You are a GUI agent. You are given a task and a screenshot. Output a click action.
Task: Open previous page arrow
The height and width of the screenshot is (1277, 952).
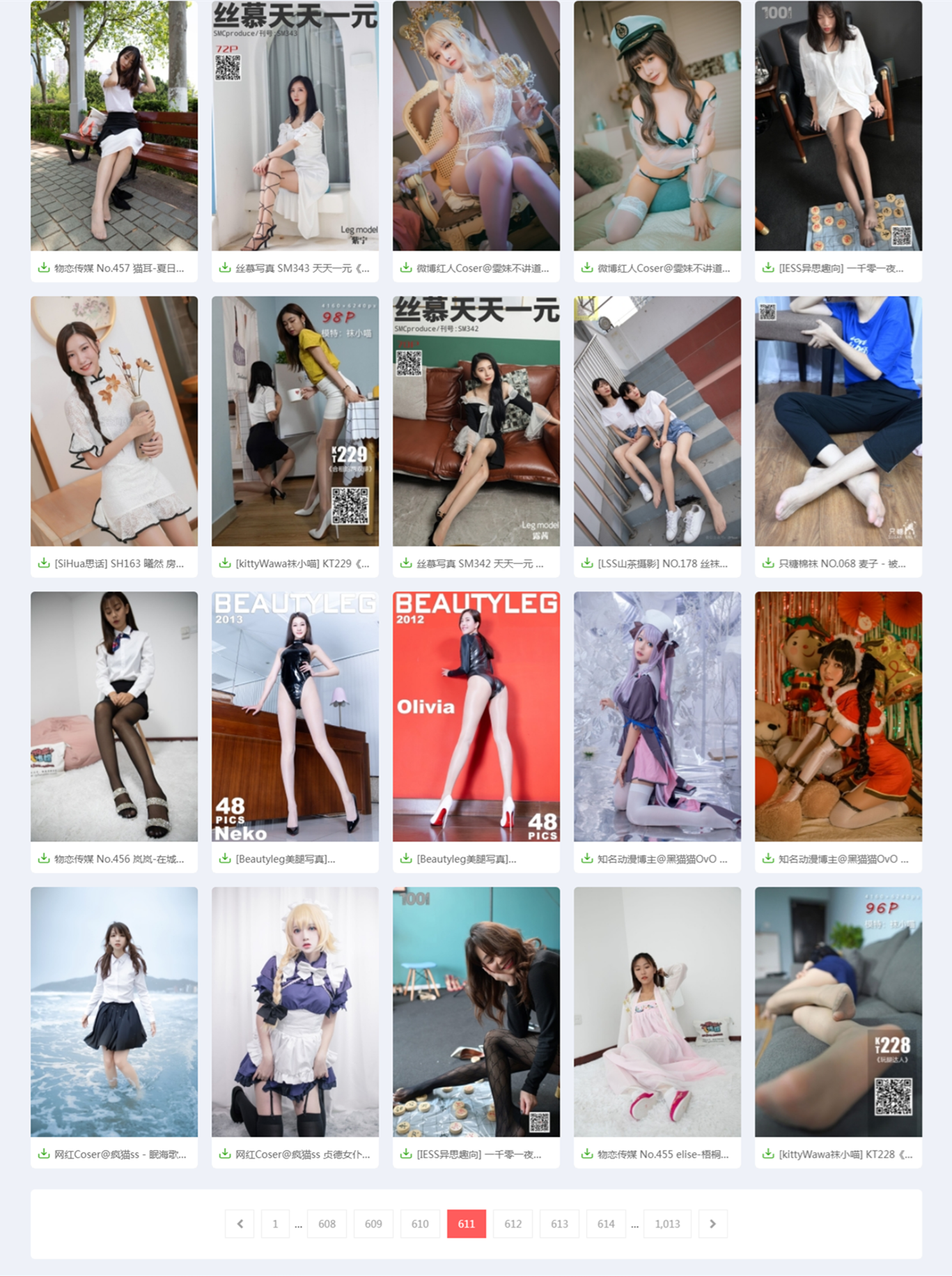[240, 1223]
